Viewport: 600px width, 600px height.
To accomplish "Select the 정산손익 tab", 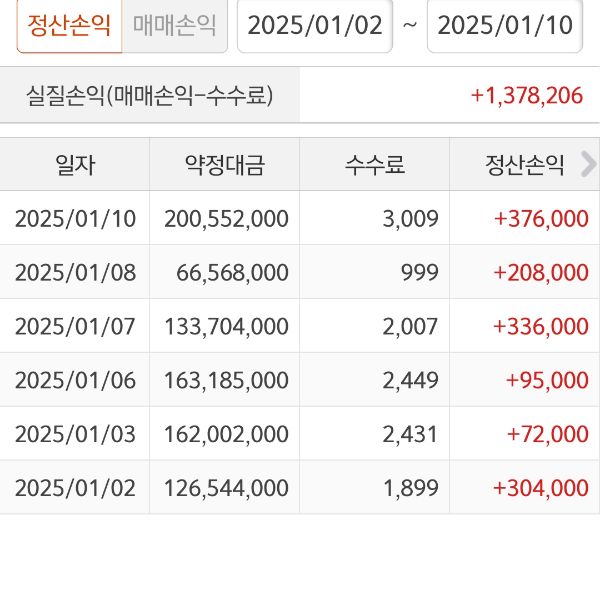I will click(x=70, y=25).
